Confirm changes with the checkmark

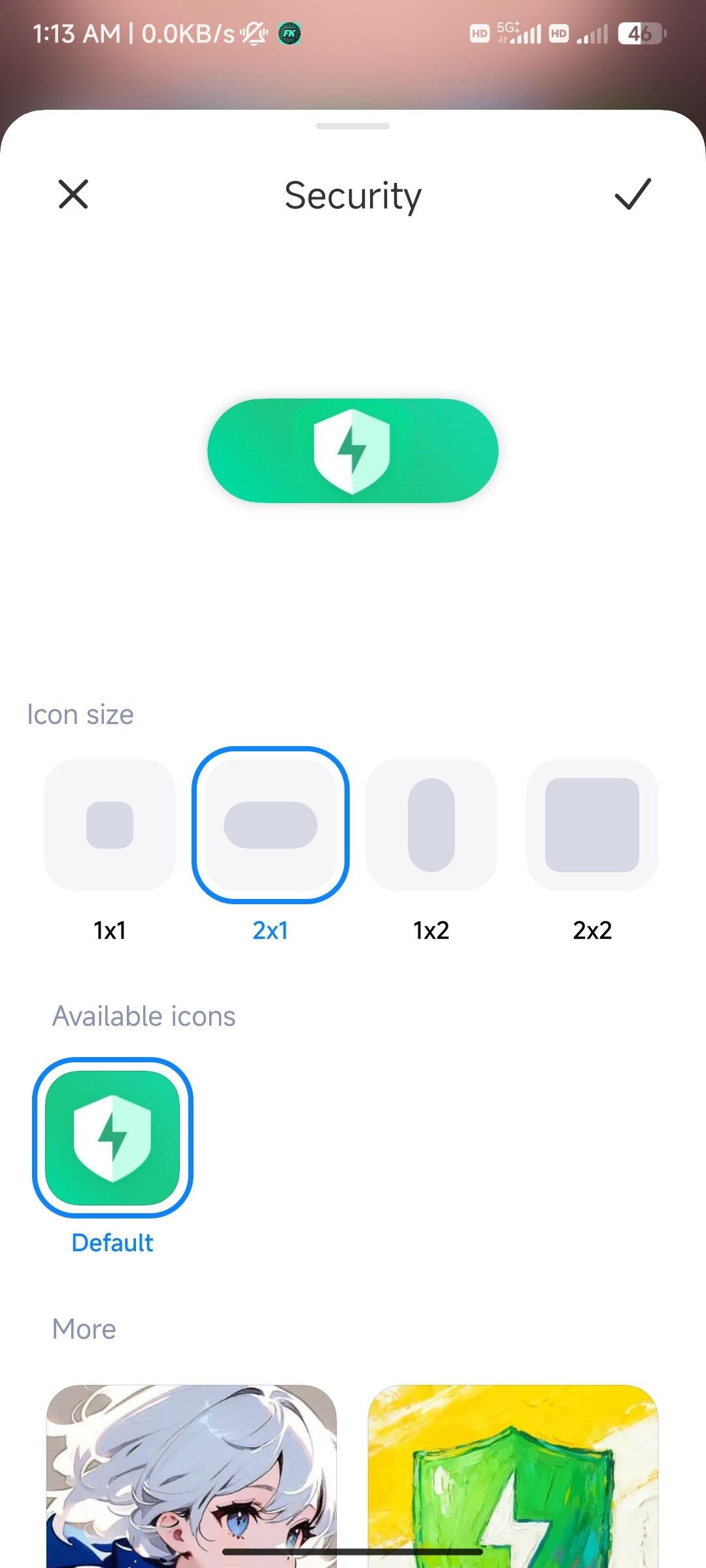(633, 195)
